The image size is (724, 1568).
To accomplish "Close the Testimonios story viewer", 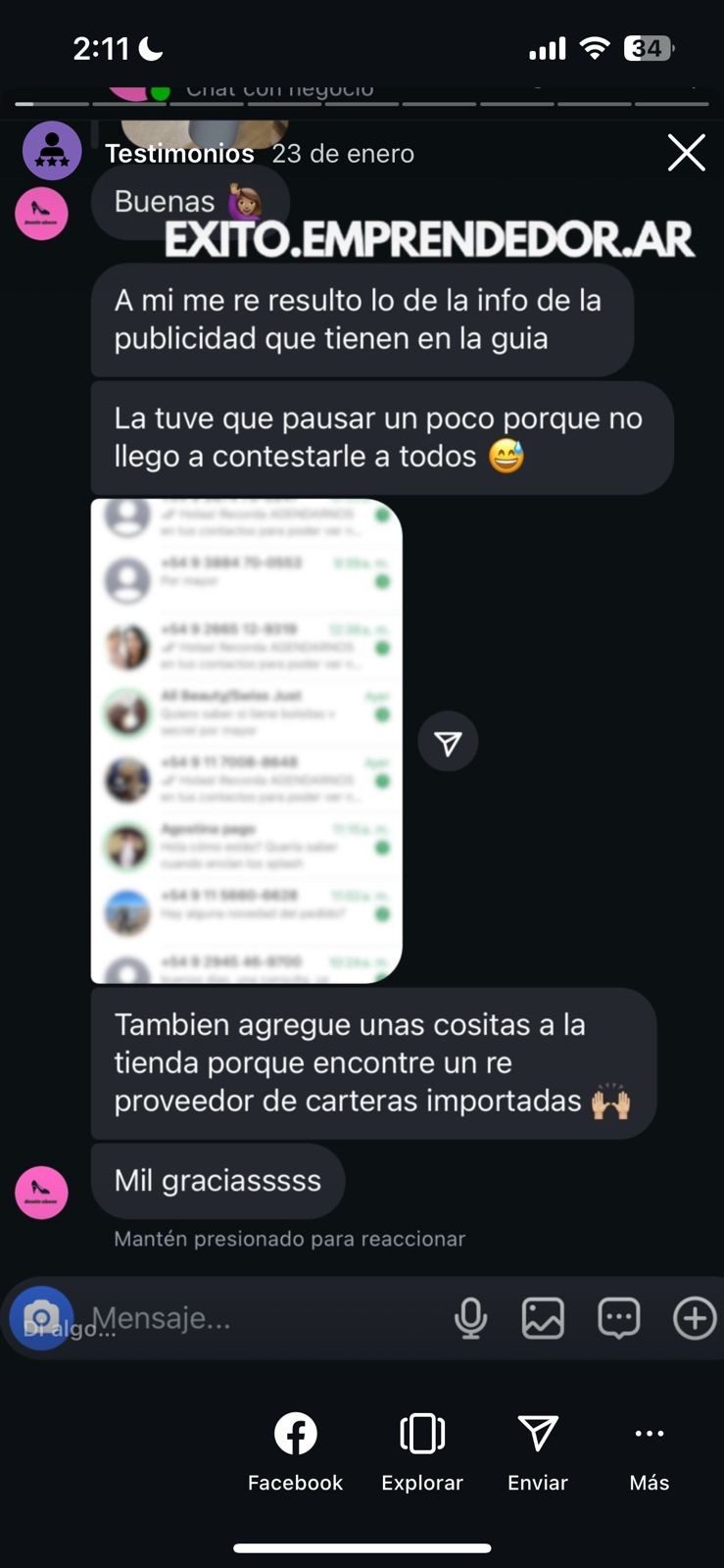I will click(x=686, y=153).
